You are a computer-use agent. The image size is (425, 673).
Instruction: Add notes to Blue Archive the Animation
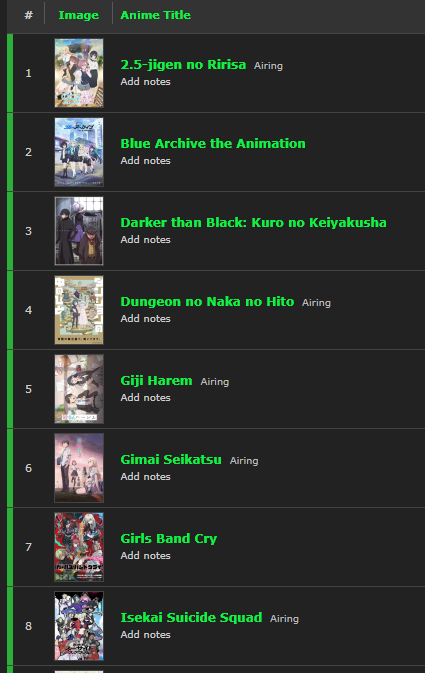coord(146,161)
